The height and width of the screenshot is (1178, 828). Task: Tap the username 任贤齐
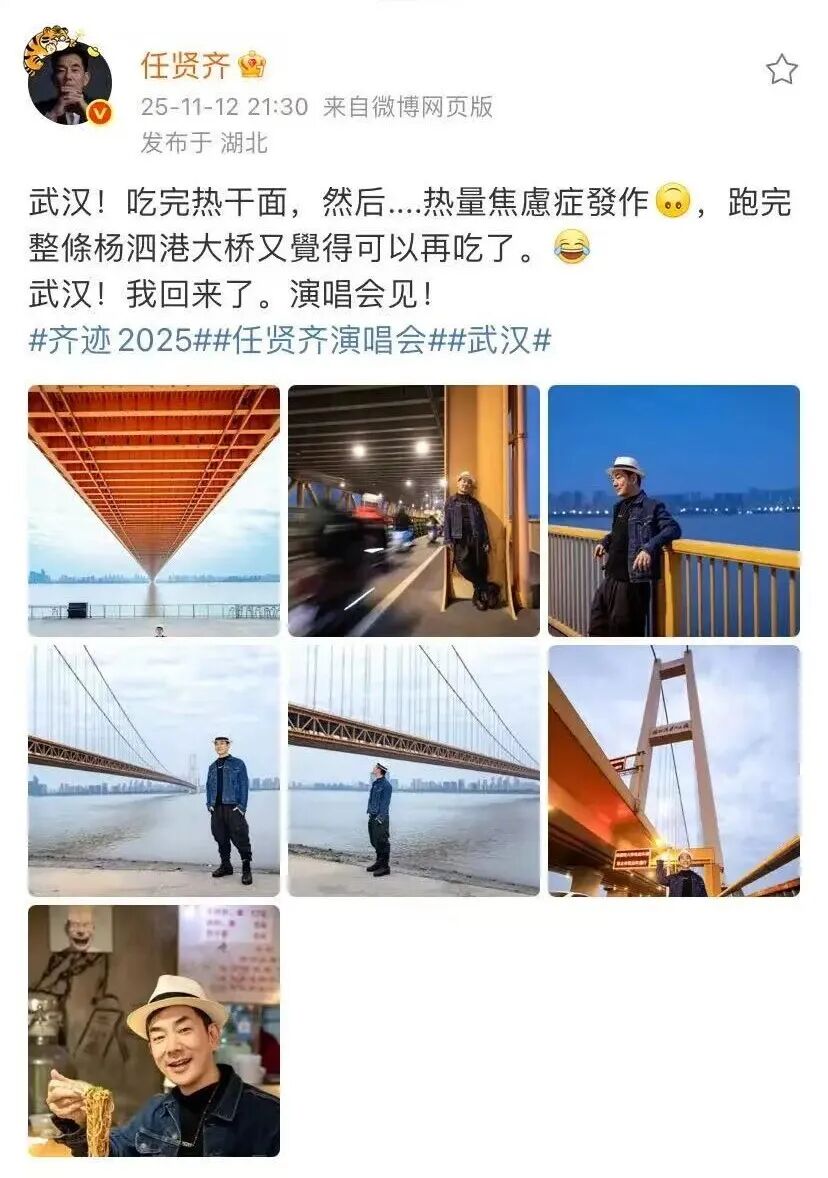[185, 66]
